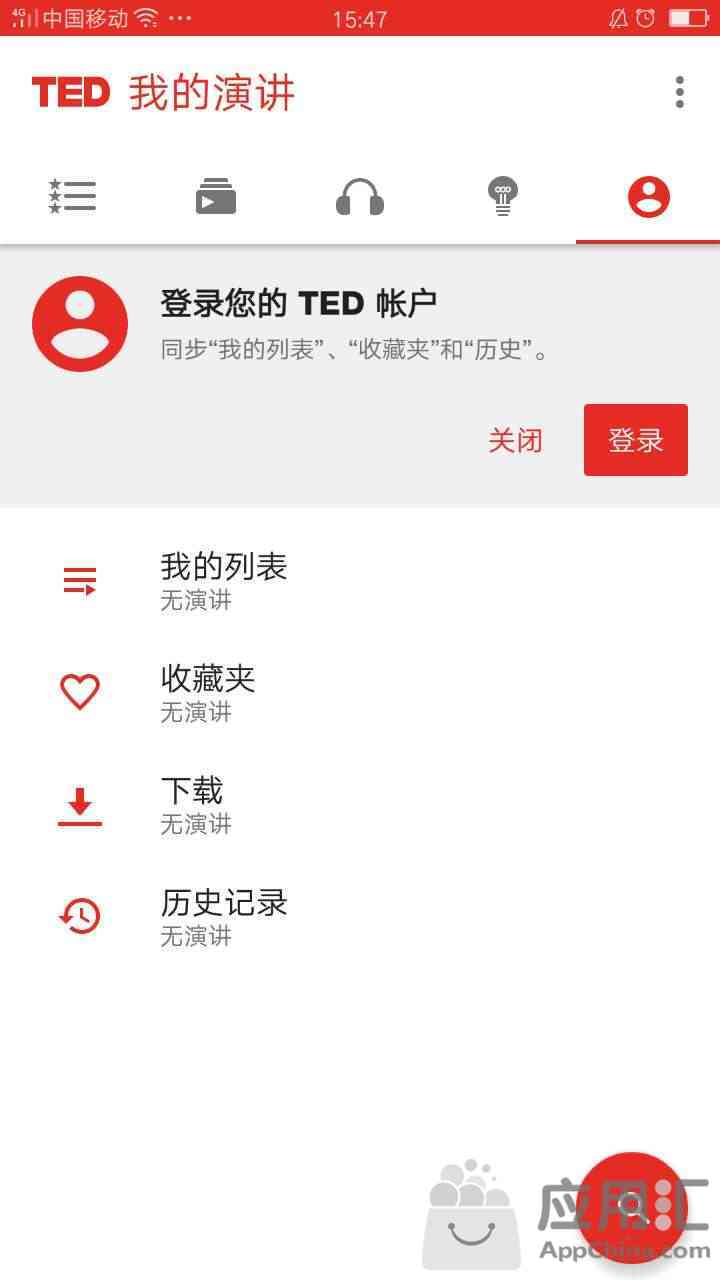The height and width of the screenshot is (1280, 720).
Task: Open the headphones podcasts tab
Action: pos(360,196)
